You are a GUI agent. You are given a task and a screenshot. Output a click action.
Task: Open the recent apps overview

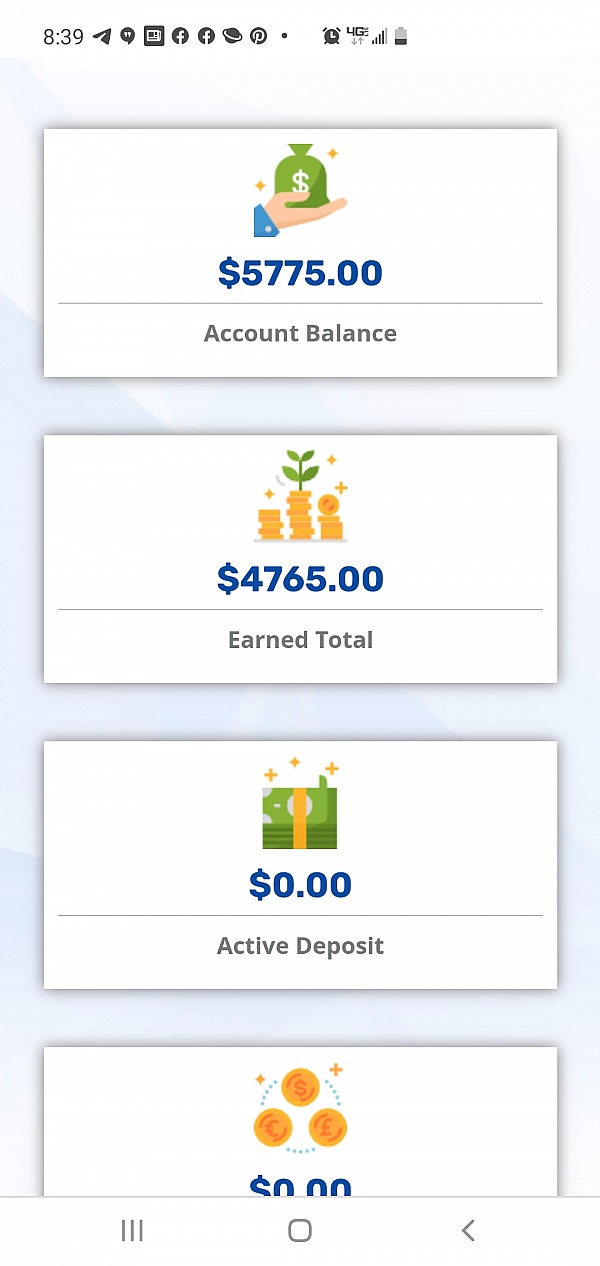(x=132, y=1230)
